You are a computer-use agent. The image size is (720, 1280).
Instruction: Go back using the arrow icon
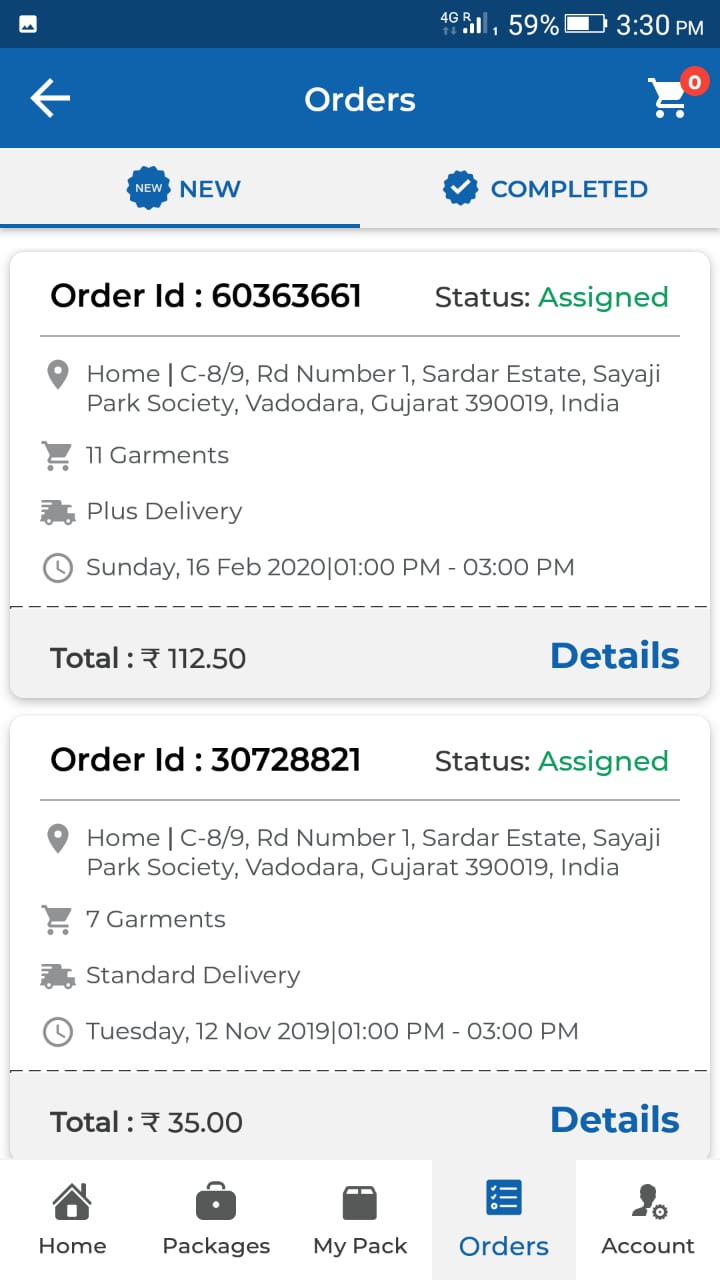pos(50,98)
